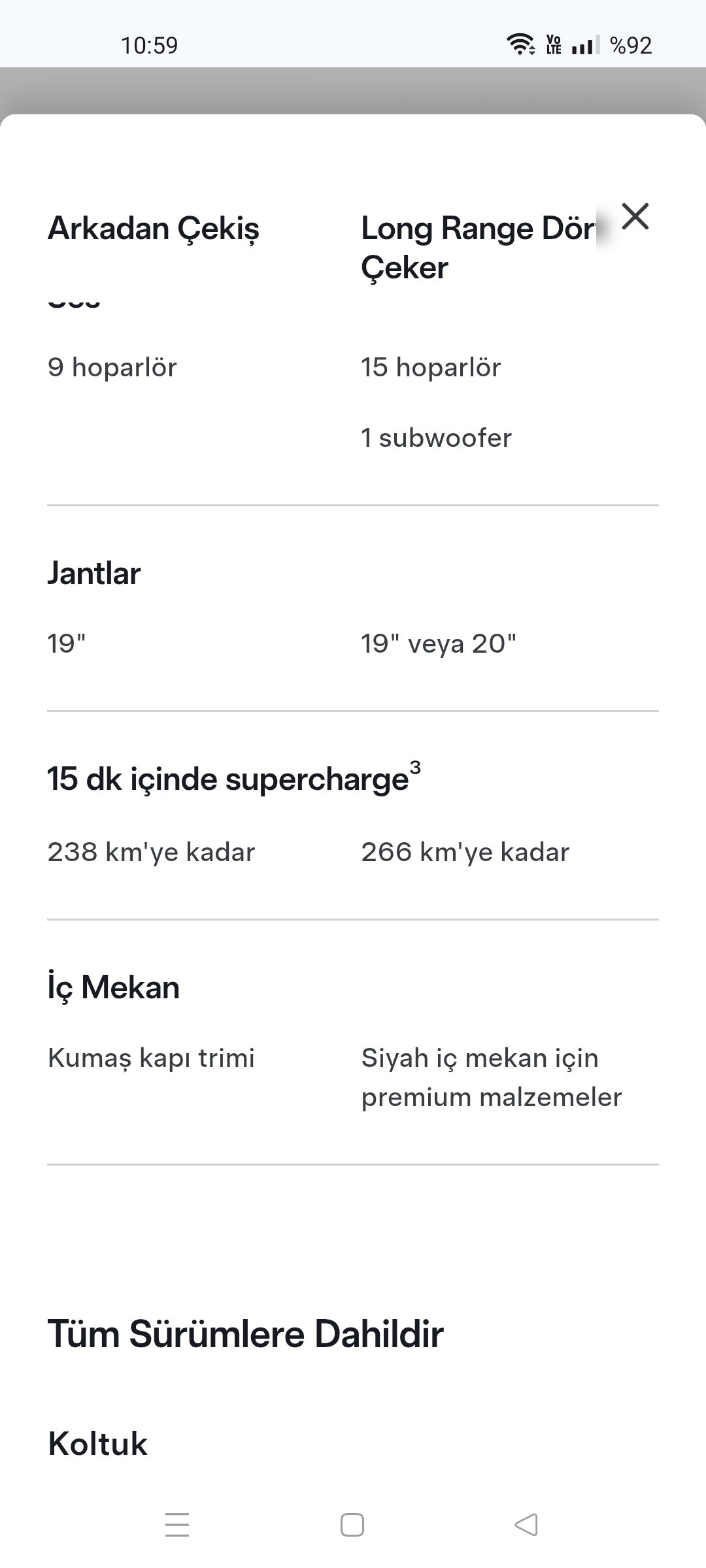Go to the home screen
The image size is (706, 1568).
pyautogui.click(x=352, y=1524)
